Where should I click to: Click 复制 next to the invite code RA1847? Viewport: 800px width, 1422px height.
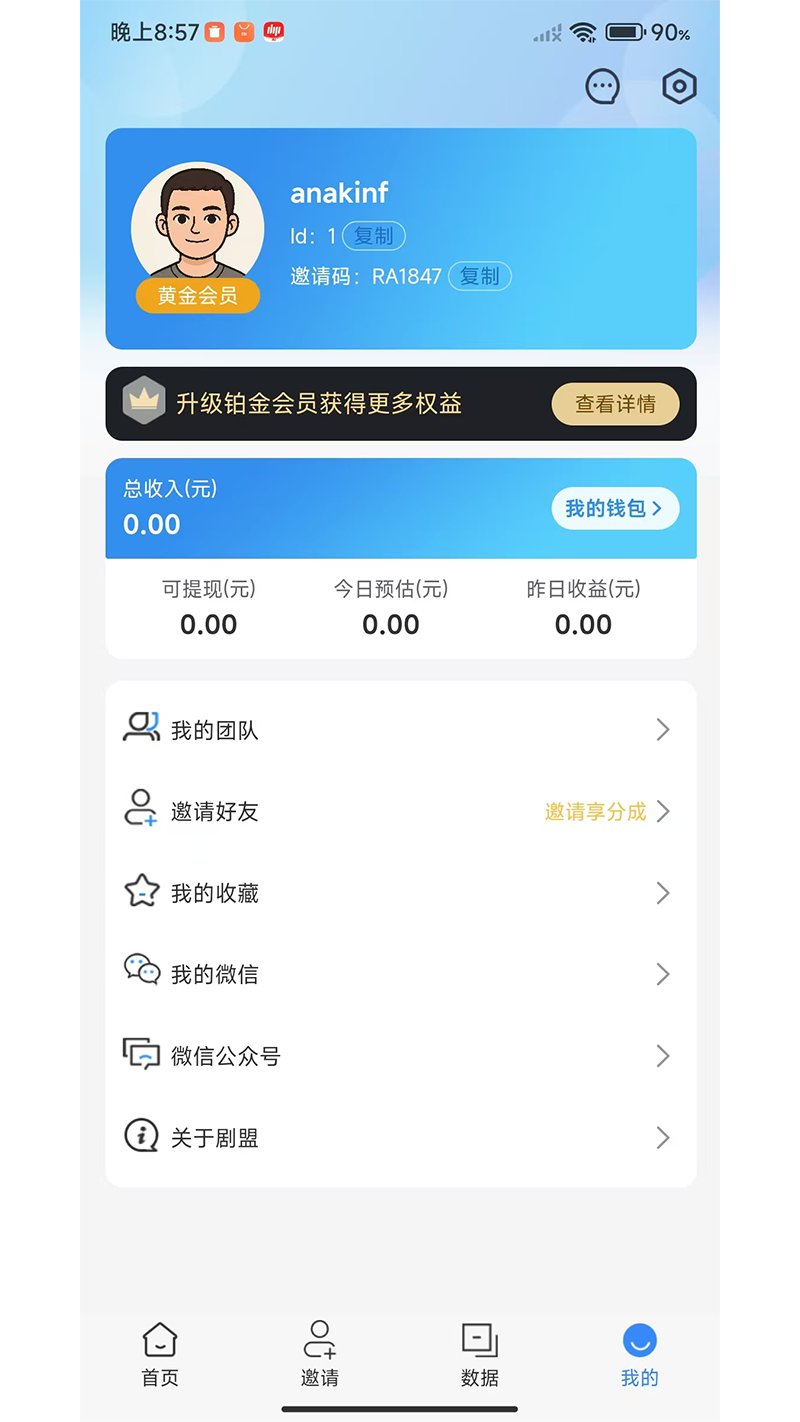[480, 276]
